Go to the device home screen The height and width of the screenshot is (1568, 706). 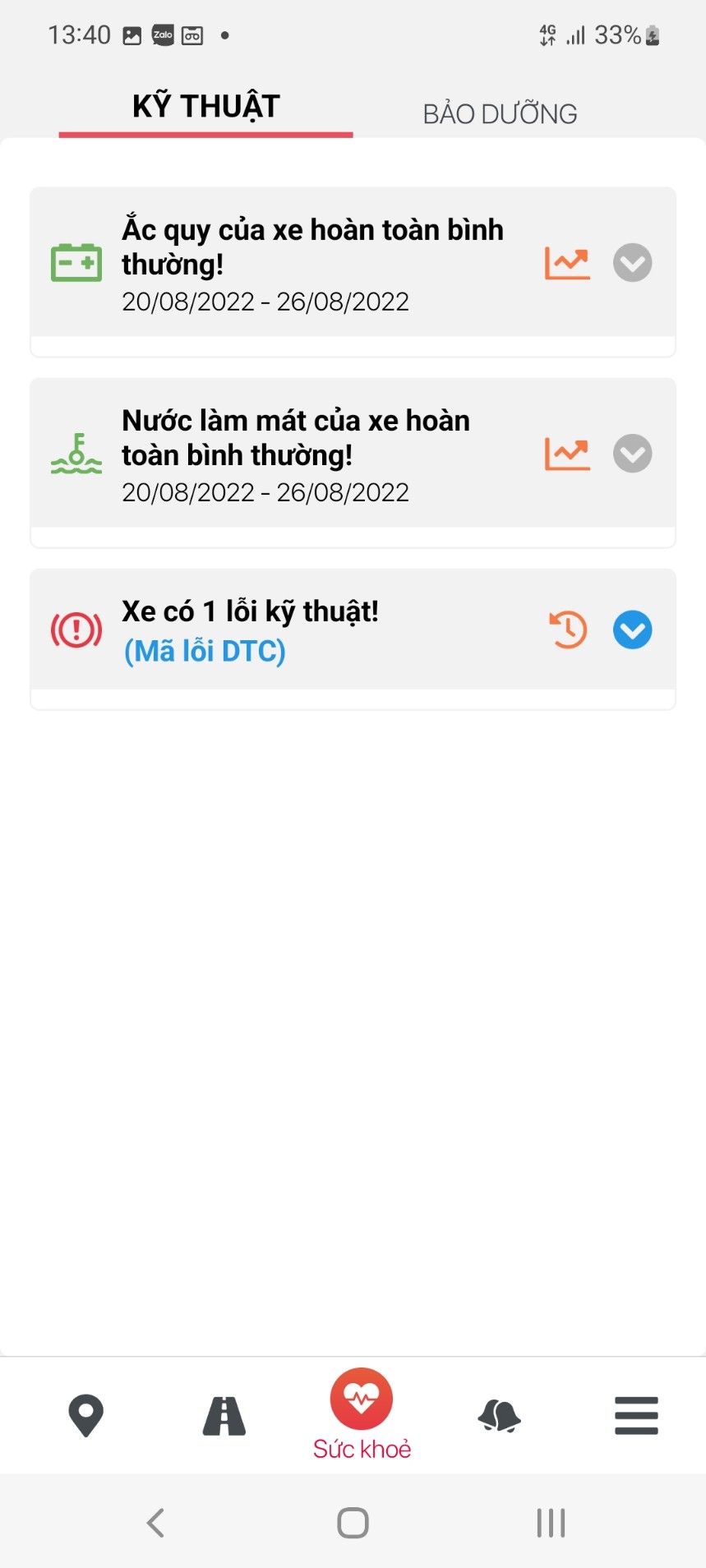click(x=353, y=1522)
